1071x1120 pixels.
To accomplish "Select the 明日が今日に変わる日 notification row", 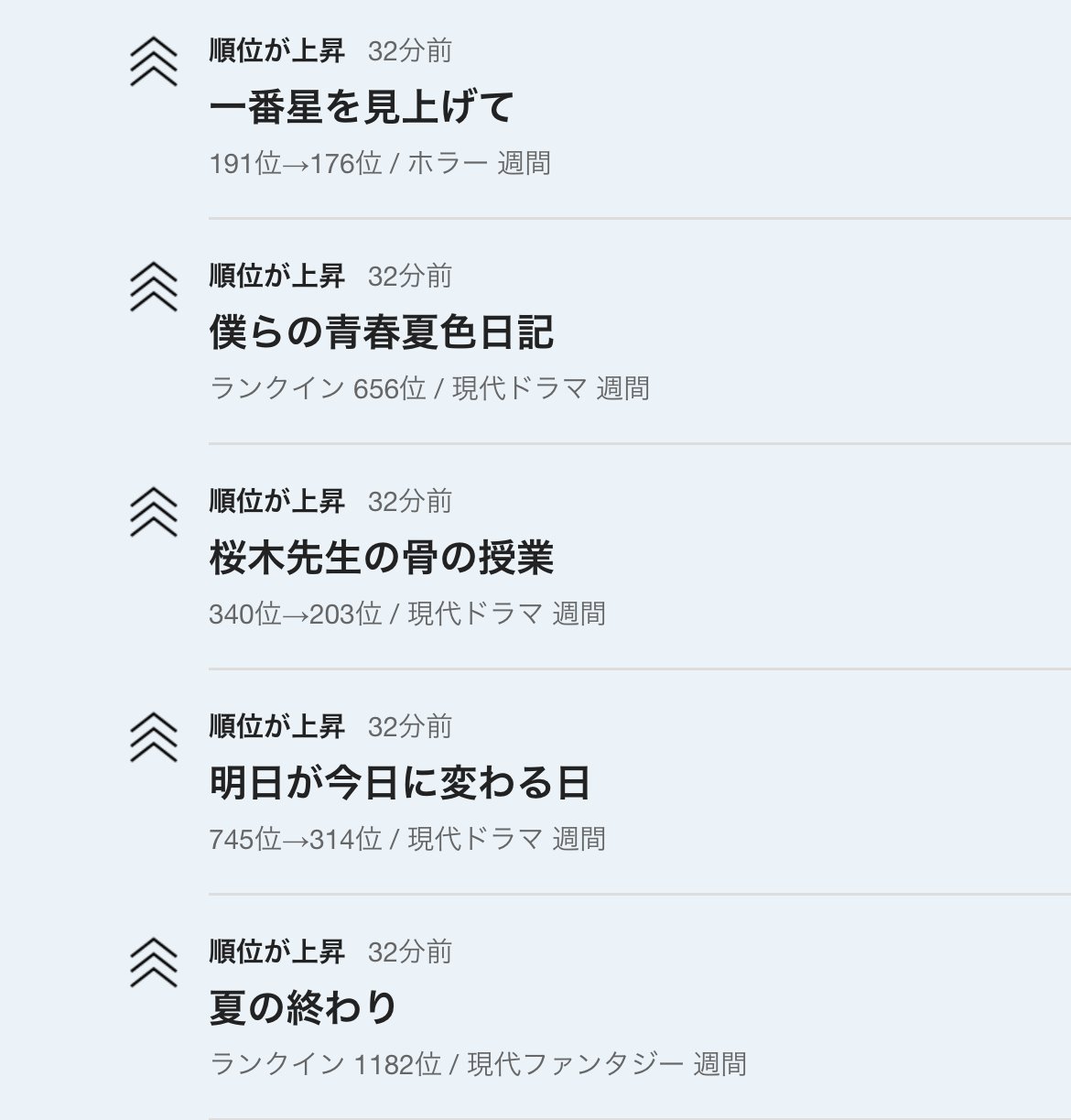I will [399, 783].
